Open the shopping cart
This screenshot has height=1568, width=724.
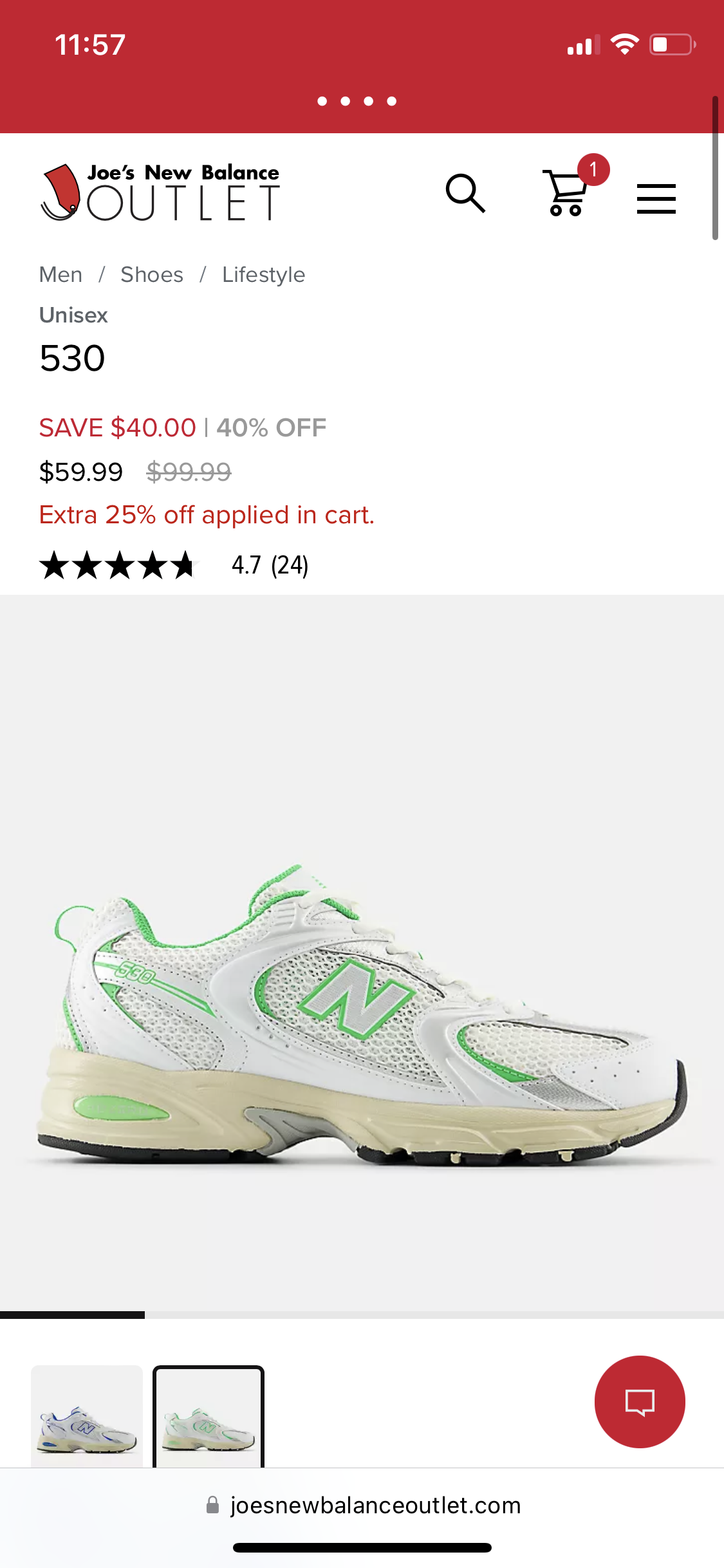click(566, 192)
